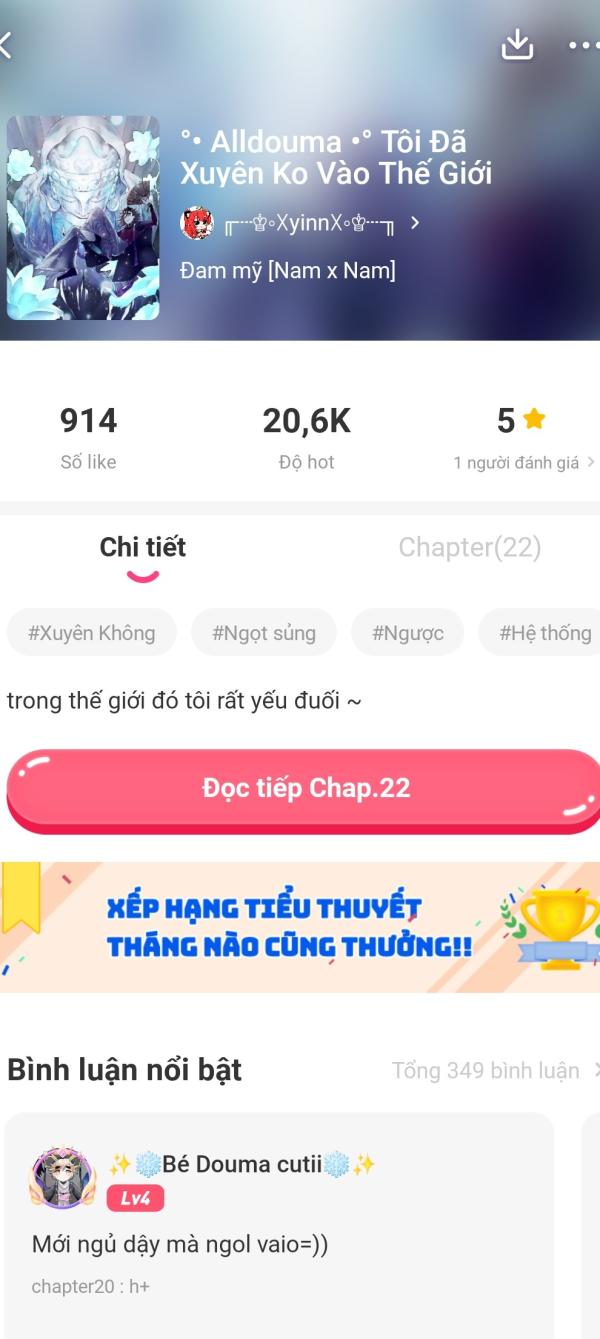The height and width of the screenshot is (1339, 600).
Task: Tap the #Hệ thống tag chip
Action: [545, 633]
